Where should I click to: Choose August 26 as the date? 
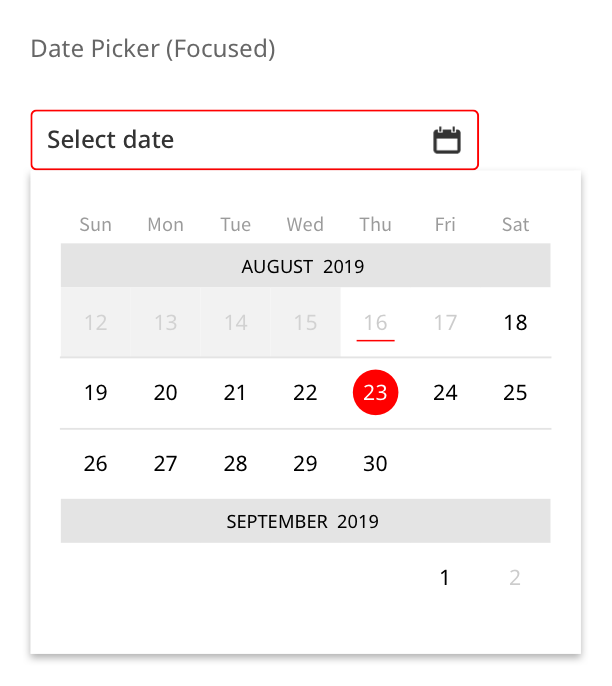[x=96, y=464]
